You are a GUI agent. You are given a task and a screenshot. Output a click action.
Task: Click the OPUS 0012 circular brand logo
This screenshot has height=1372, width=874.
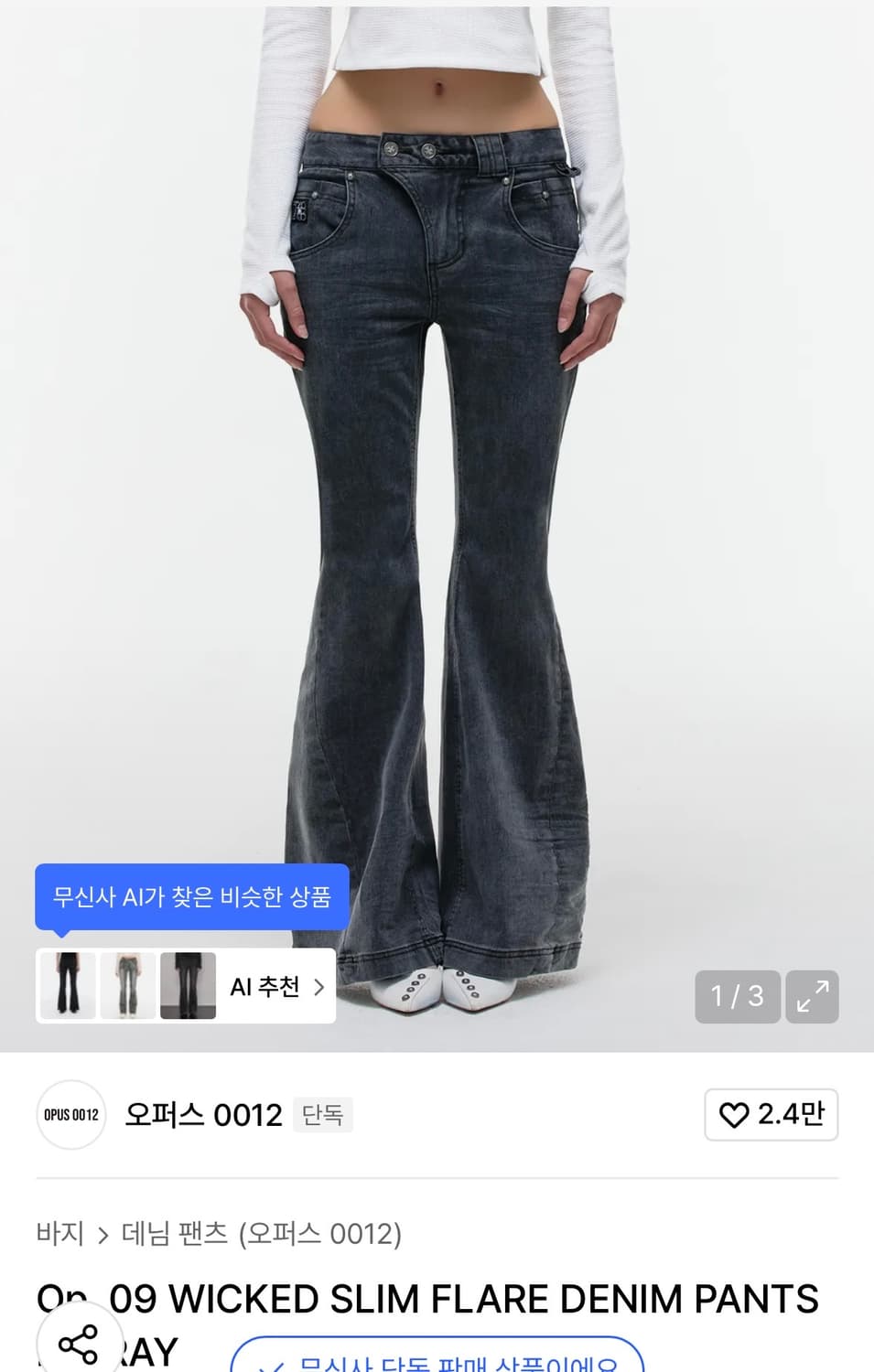(70, 1115)
